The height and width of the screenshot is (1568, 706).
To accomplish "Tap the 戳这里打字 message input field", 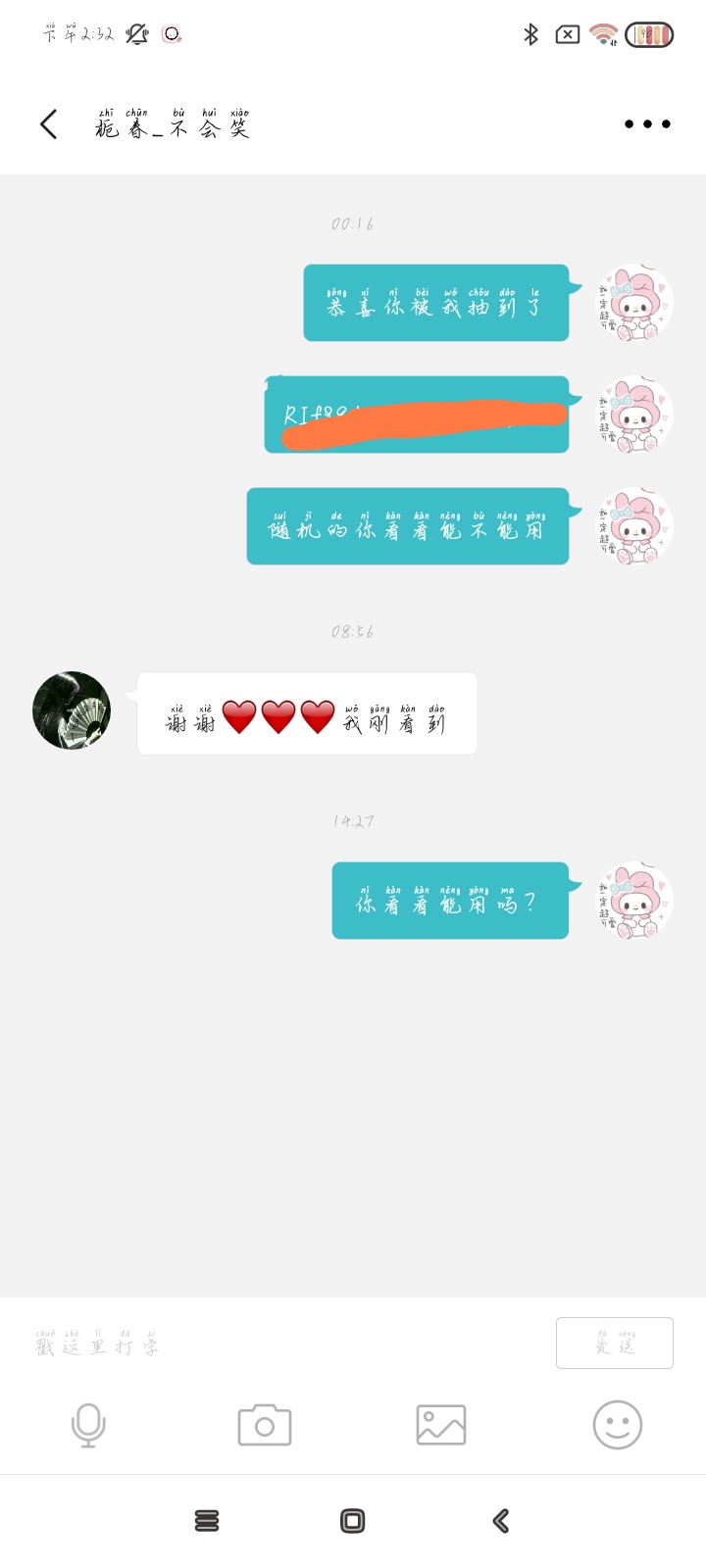I will [284, 1343].
